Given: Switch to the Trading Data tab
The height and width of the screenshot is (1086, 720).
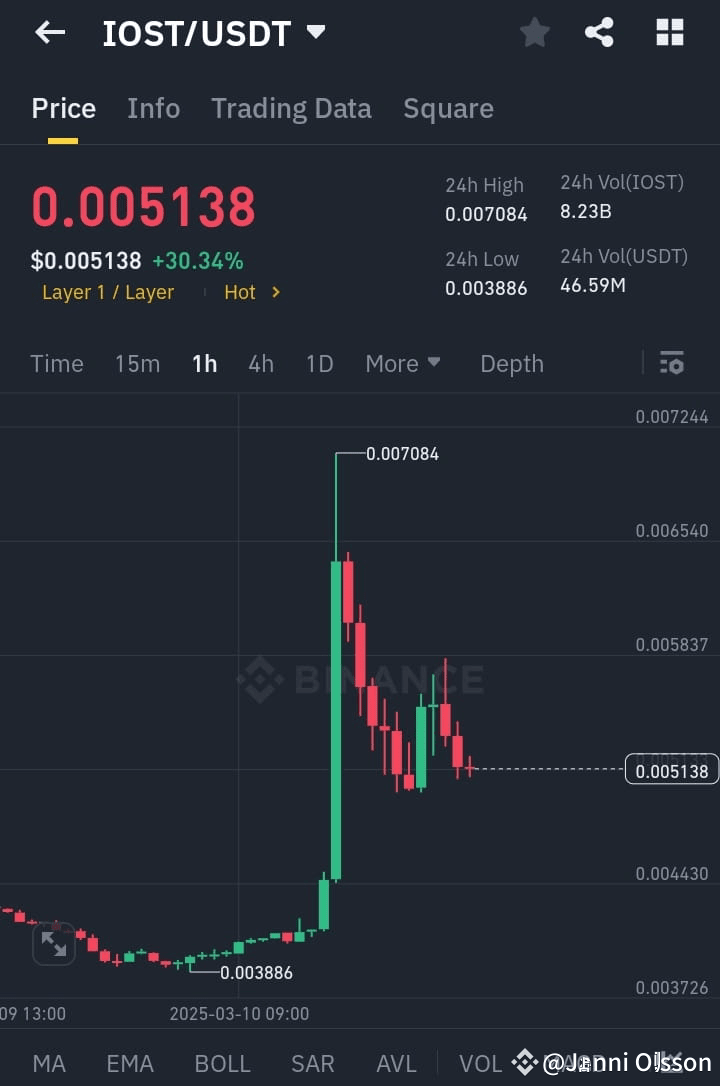Looking at the screenshot, I should 291,108.
